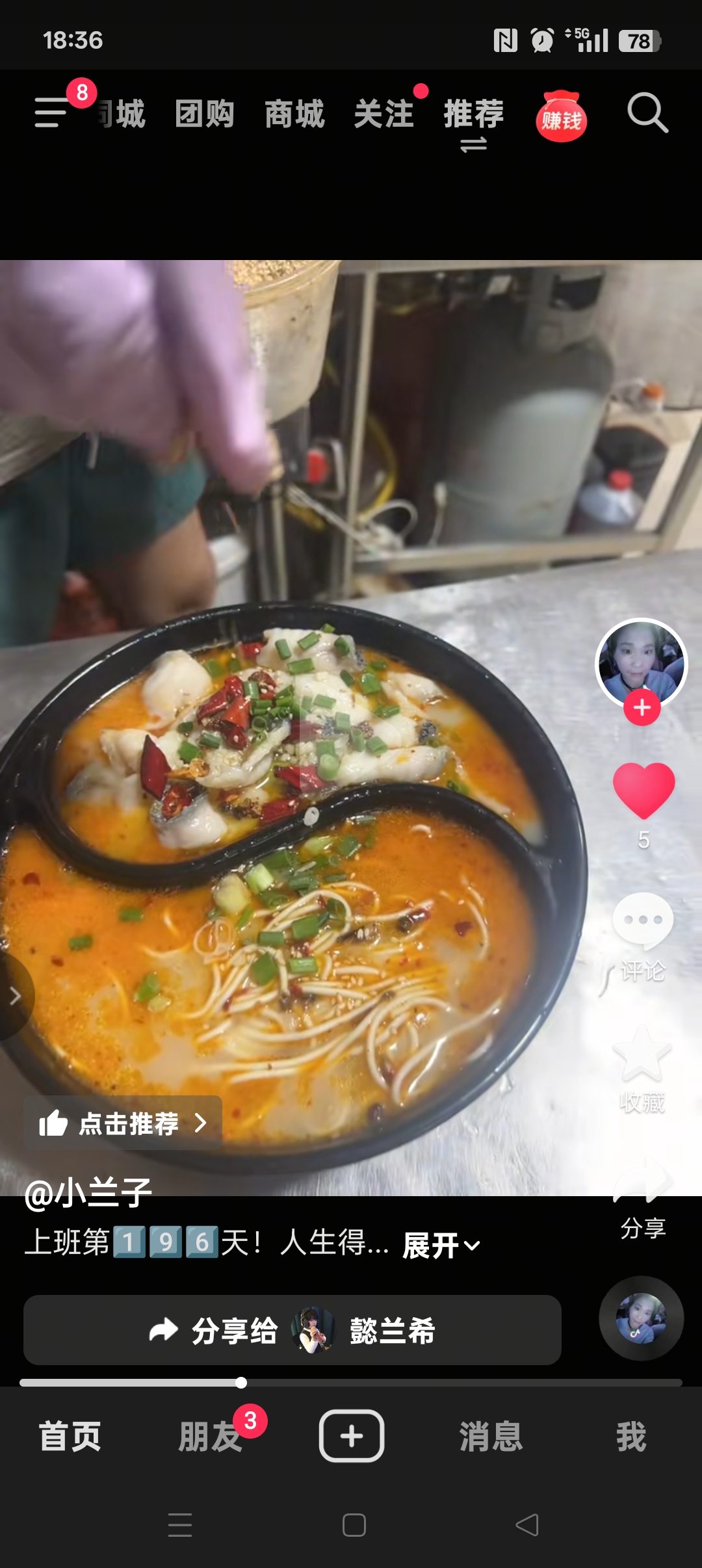Share the video to 懿兰希
Image resolution: width=702 pixels, height=1568 pixels.
click(x=292, y=1330)
